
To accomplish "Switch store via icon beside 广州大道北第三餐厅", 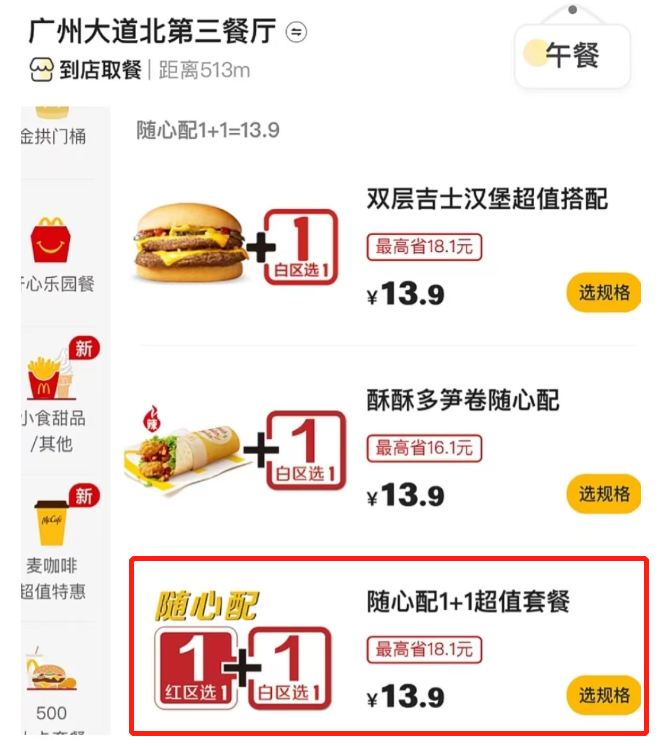I will click(296, 32).
